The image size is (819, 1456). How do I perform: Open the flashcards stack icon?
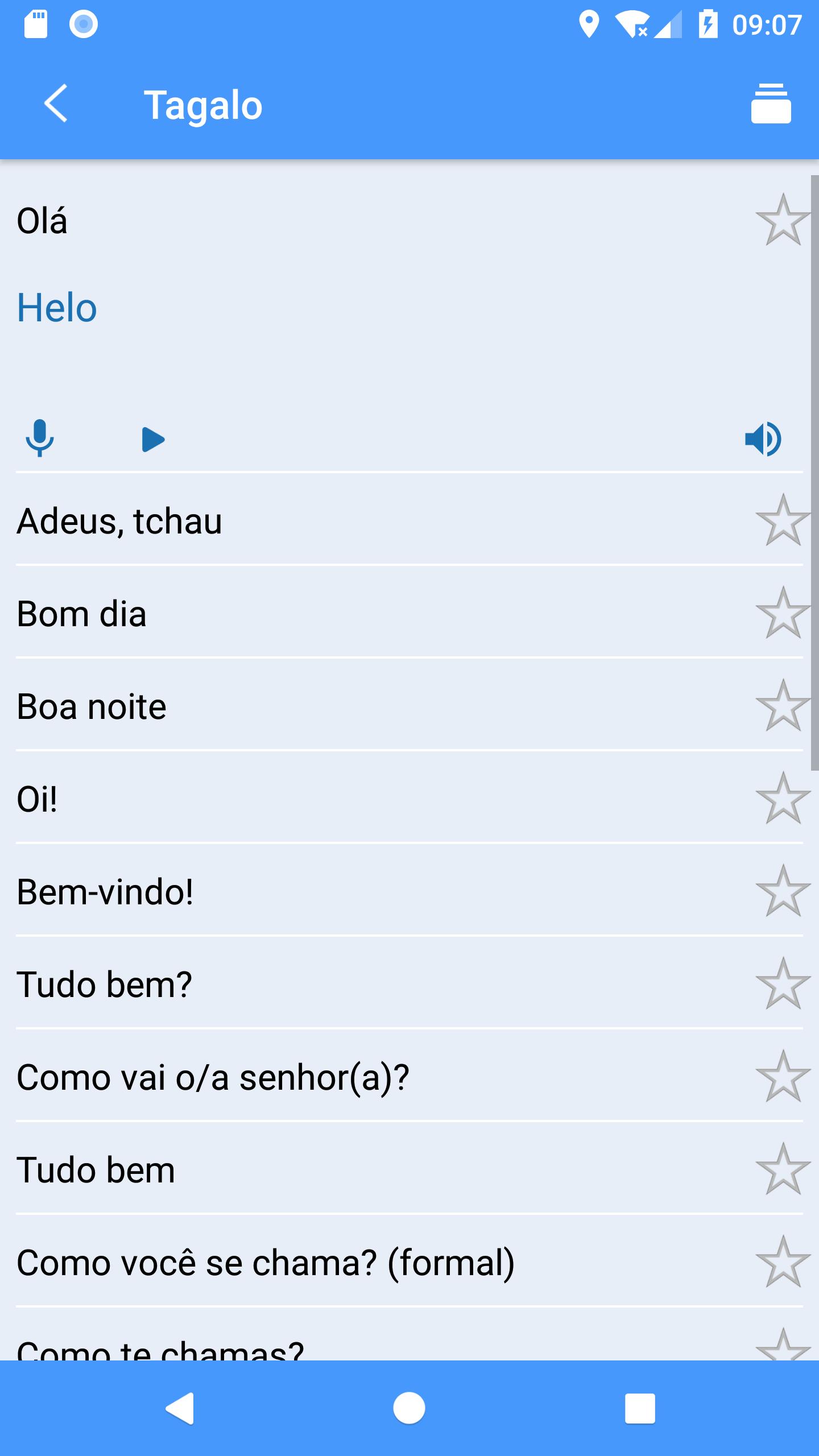(771, 104)
